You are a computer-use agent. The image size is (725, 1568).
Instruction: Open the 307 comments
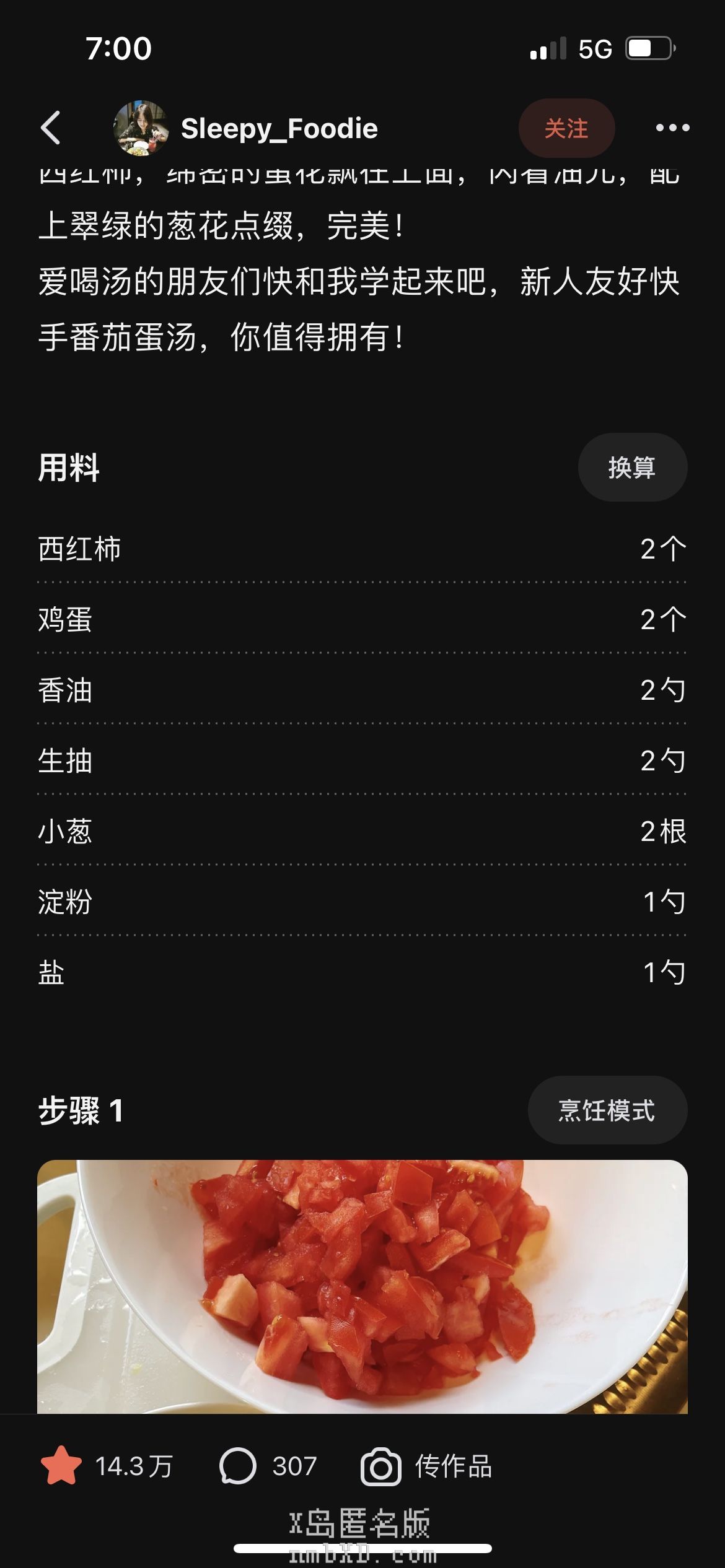pyautogui.click(x=268, y=1466)
